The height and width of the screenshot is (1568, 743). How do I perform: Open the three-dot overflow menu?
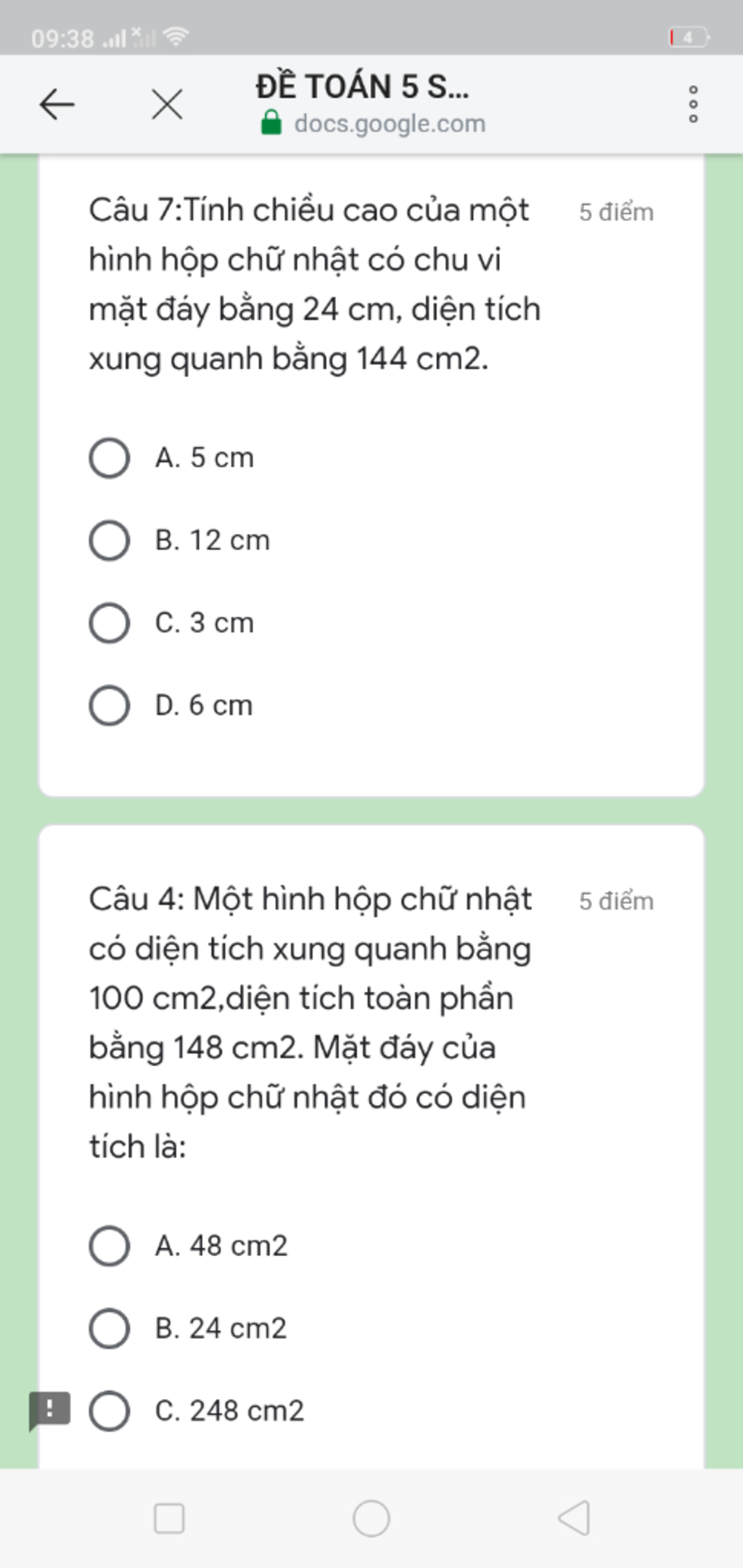[693, 104]
